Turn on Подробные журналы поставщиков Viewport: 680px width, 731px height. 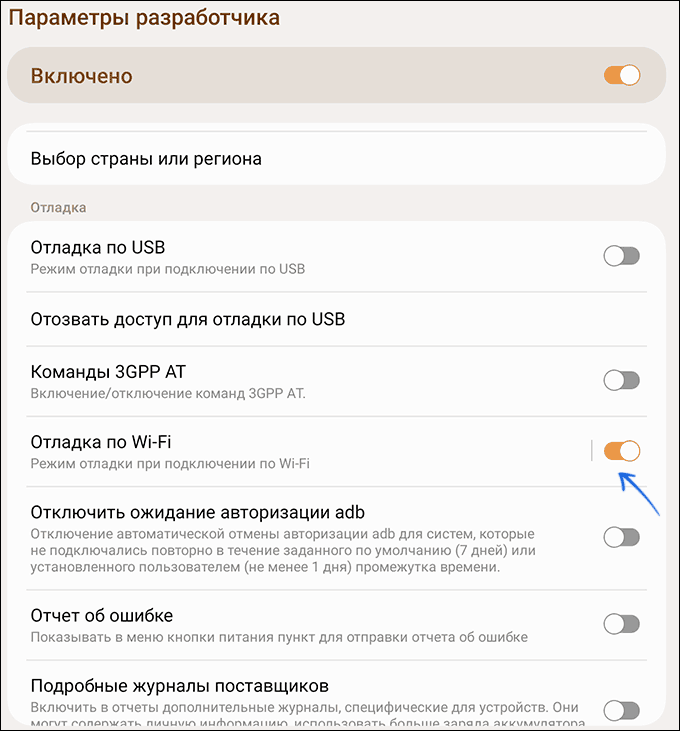pos(621,710)
